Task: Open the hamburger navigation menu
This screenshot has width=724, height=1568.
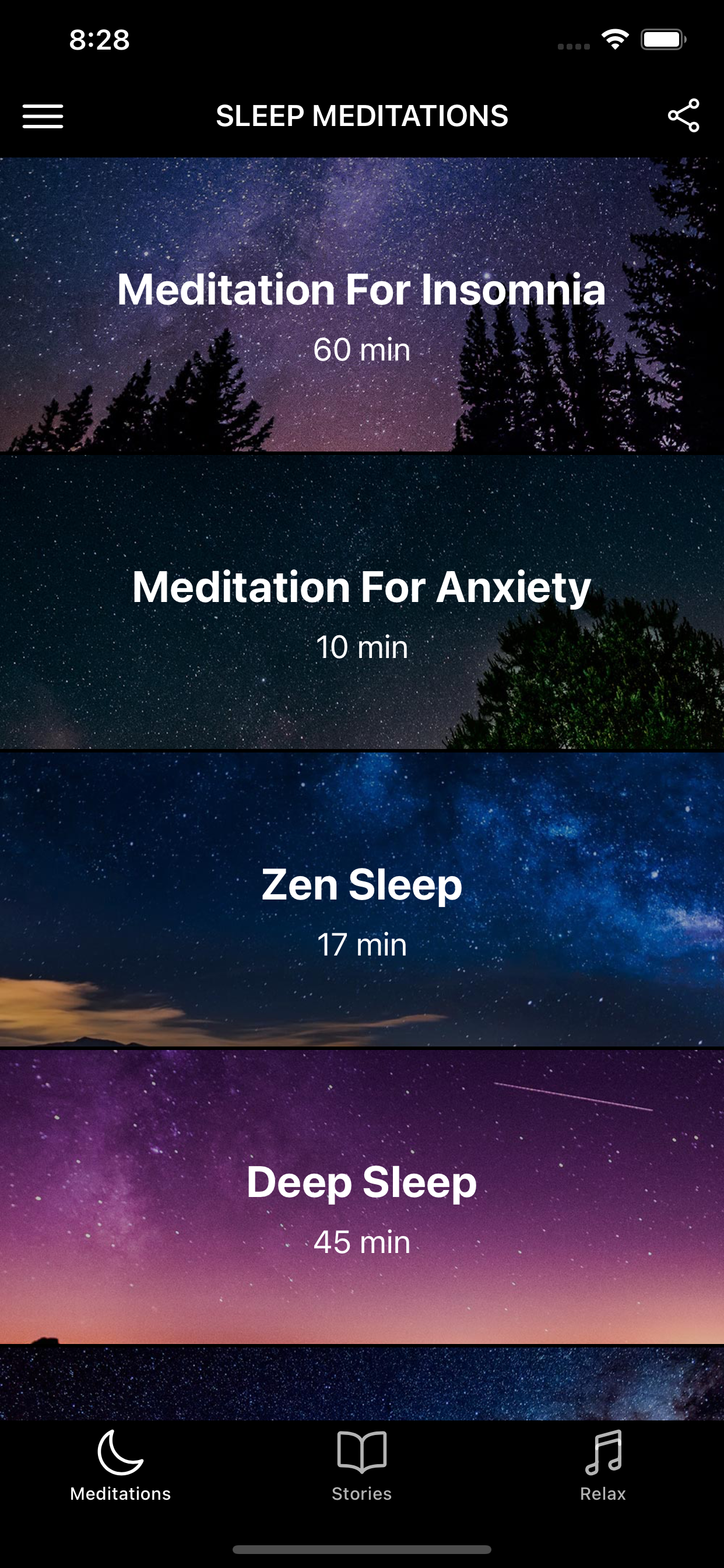Action: pyautogui.click(x=43, y=116)
